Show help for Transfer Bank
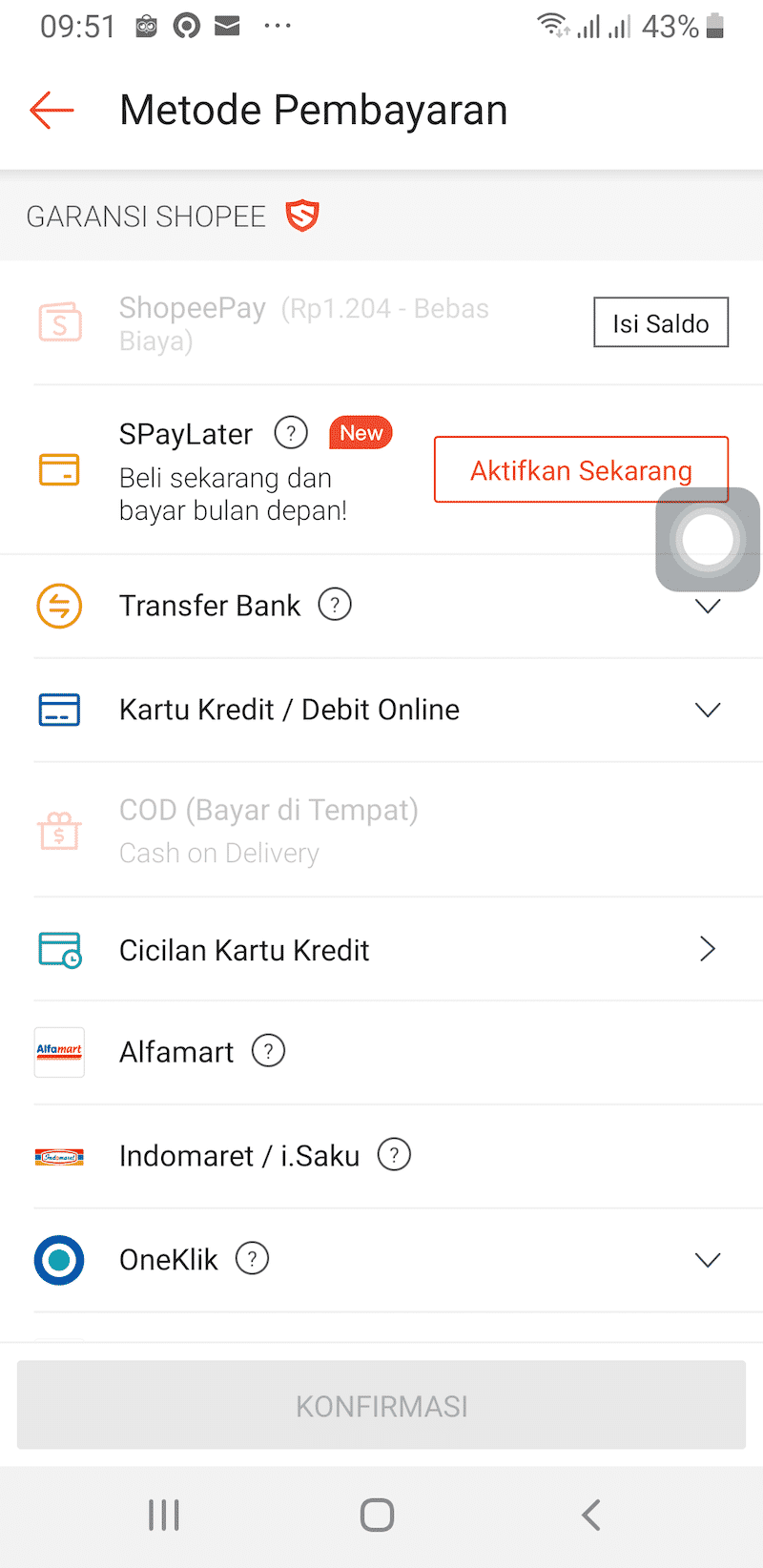763x1568 pixels. pyautogui.click(x=335, y=605)
